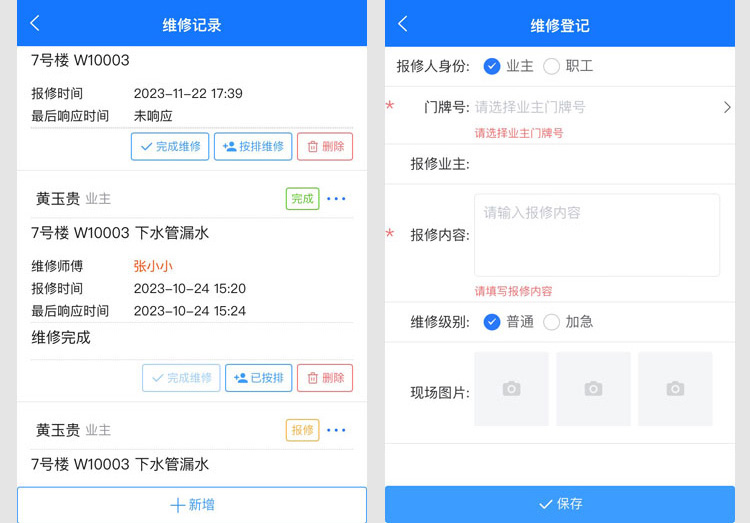
Task: Focus the 报修内容 text area
Action: [x=597, y=235]
